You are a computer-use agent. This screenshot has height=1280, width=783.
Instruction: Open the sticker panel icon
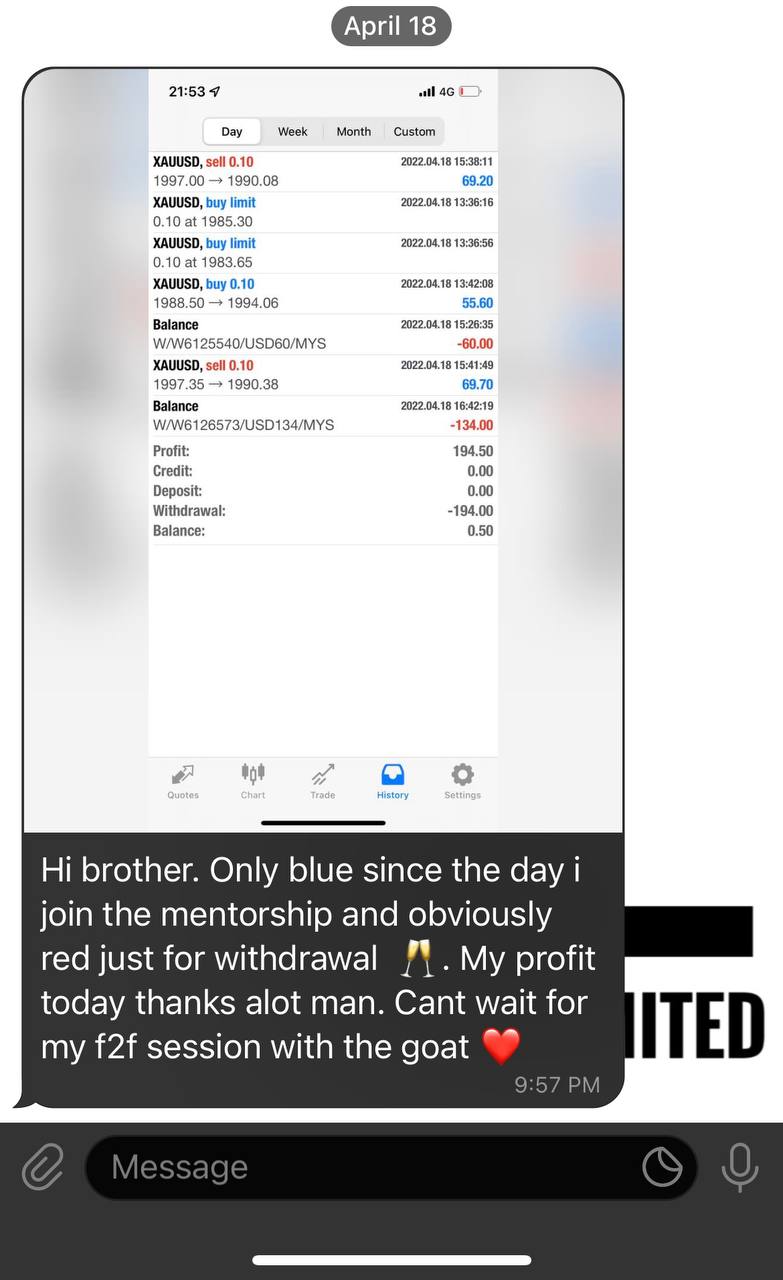tap(662, 1167)
